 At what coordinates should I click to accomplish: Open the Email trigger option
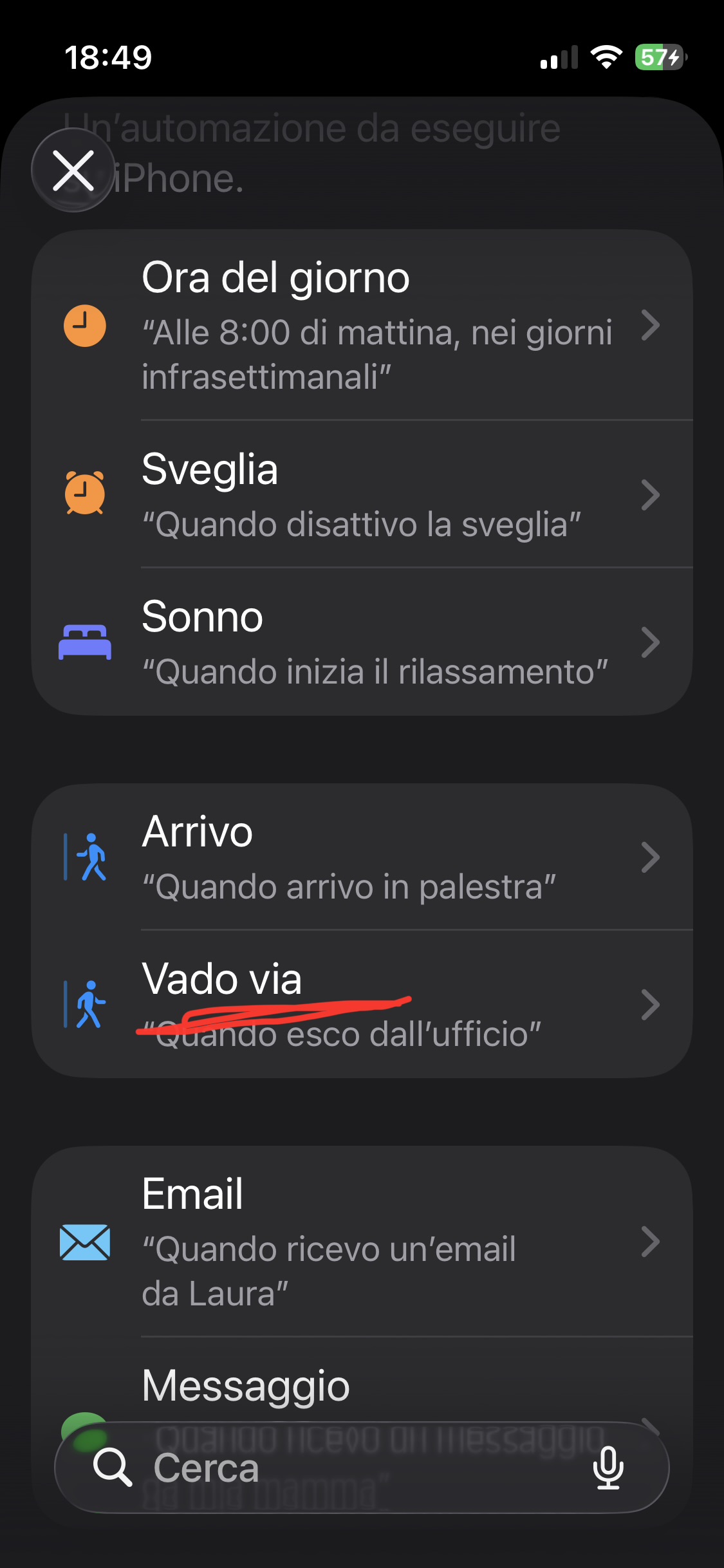point(362,1242)
